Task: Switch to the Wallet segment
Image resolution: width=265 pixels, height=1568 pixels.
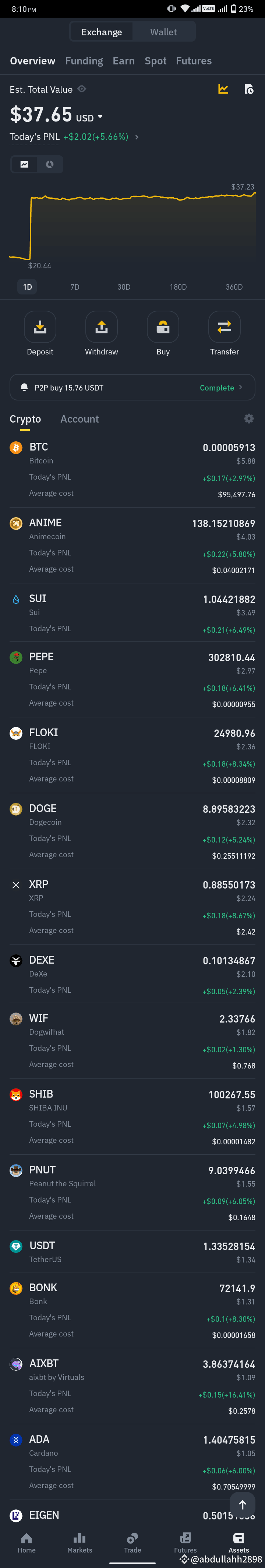Action: click(163, 32)
